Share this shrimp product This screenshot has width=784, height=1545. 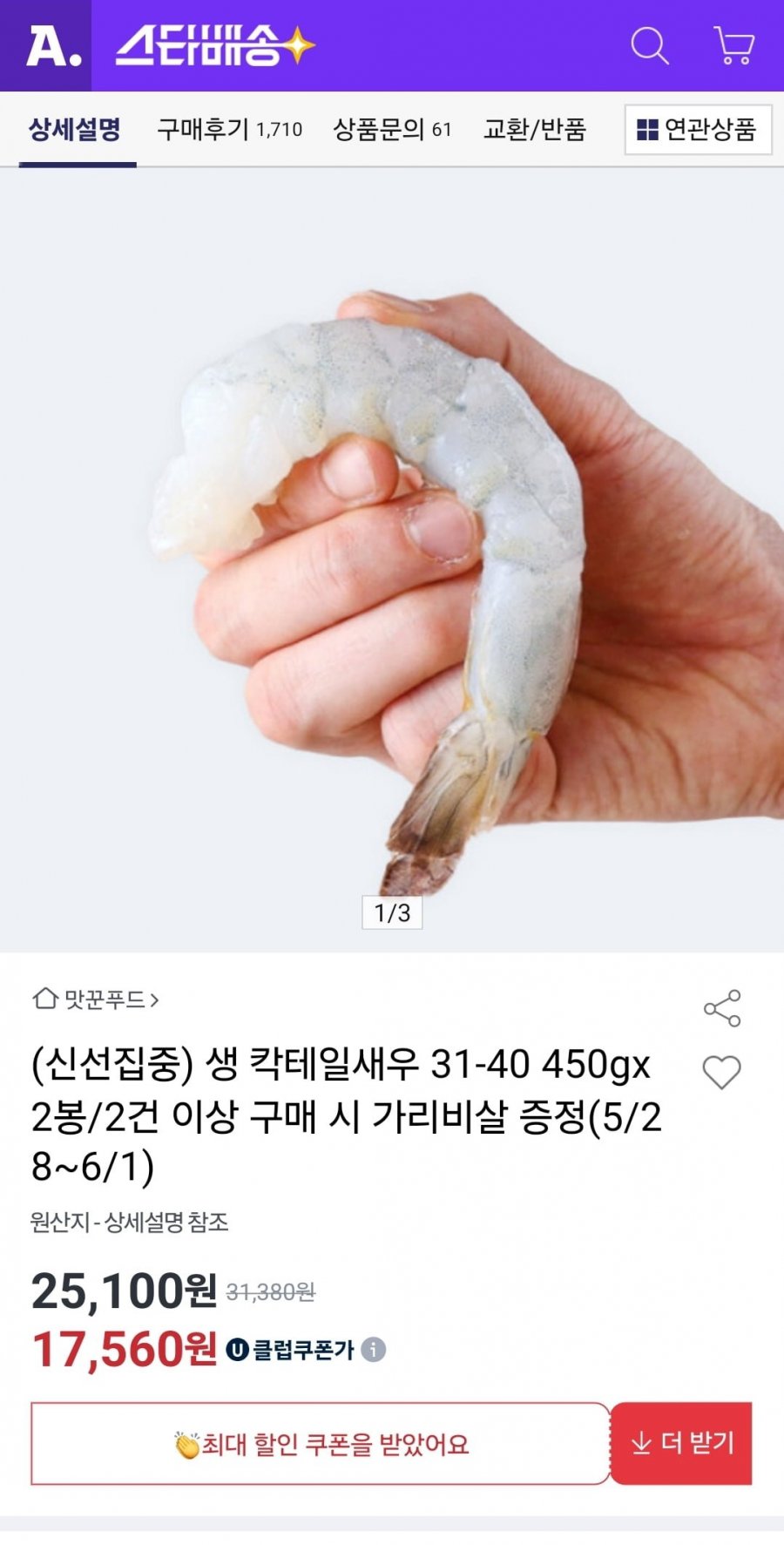[721, 1008]
